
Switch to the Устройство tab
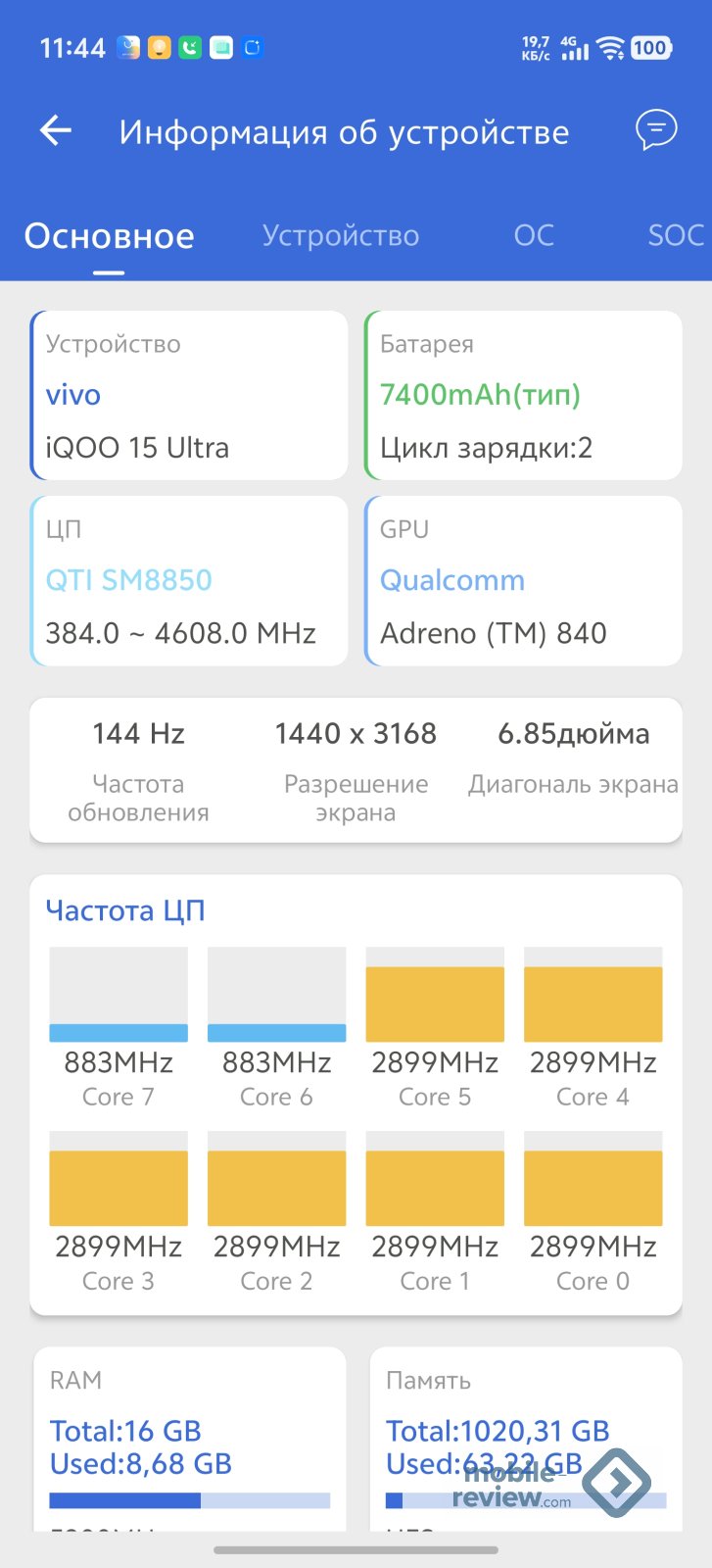340,235
